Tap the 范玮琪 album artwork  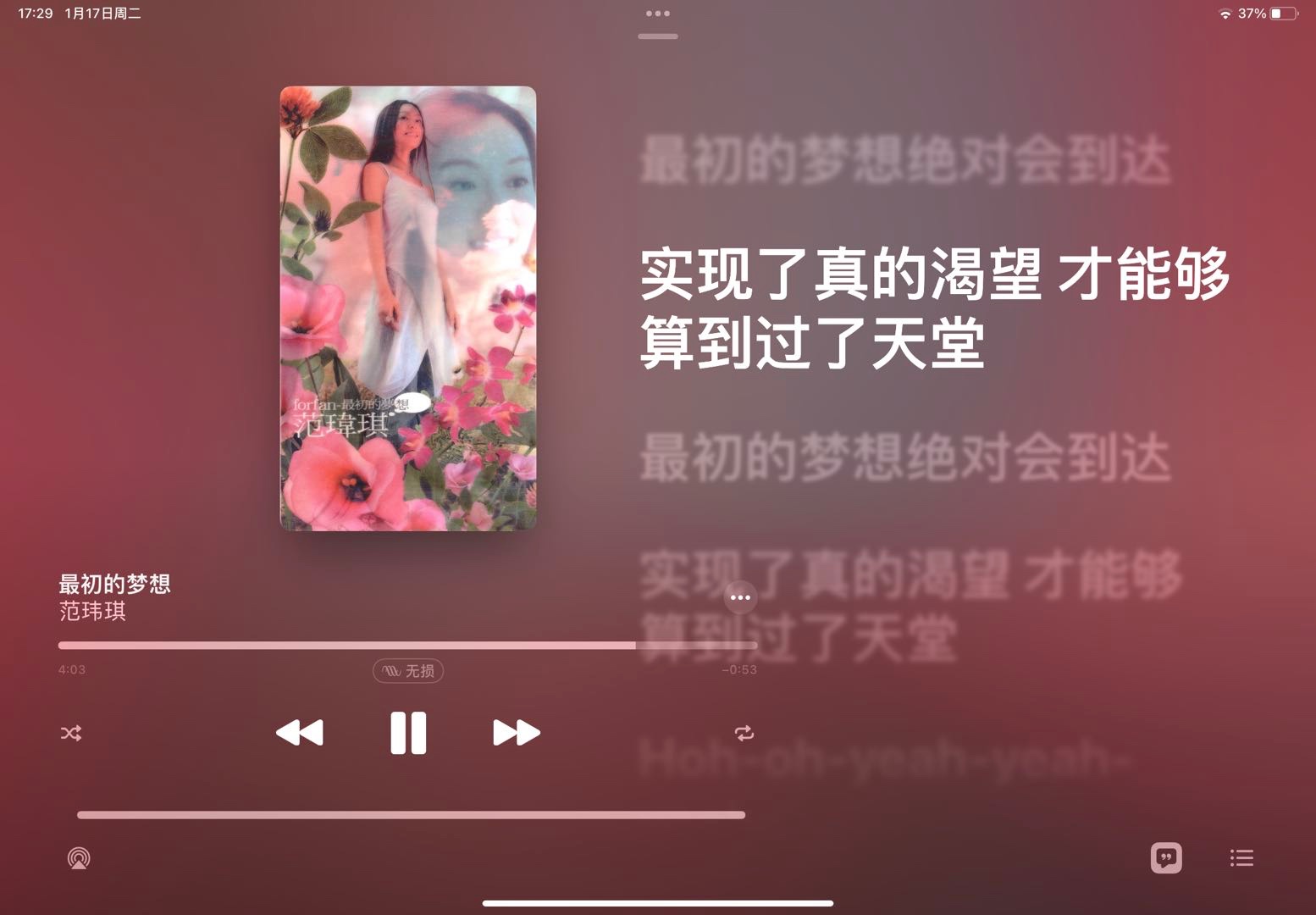[408, 308]
